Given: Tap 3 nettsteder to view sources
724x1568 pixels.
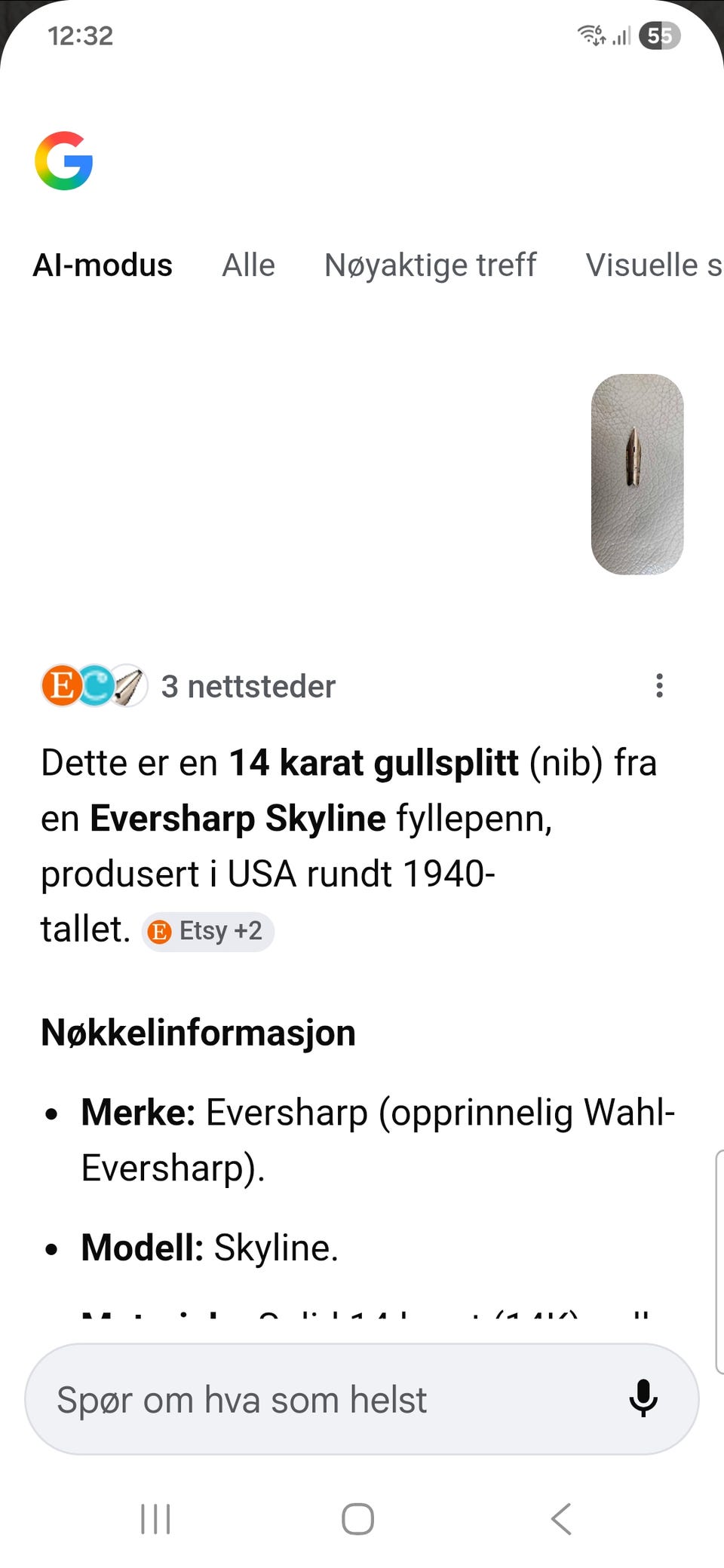Looking at the screenshot, I should pos(249,686).
